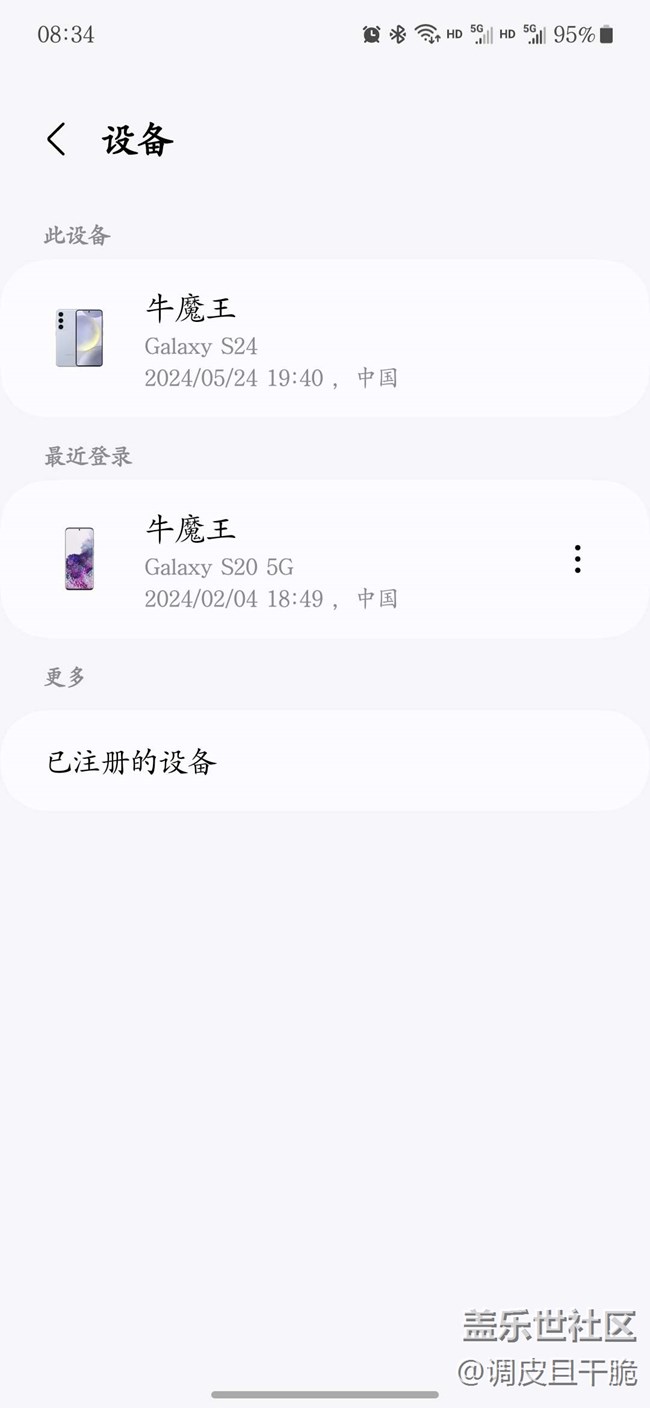Open more options for Galaxy S20 5G
Viewport: 650px width, 1408px height.
[x=577, y=559]
